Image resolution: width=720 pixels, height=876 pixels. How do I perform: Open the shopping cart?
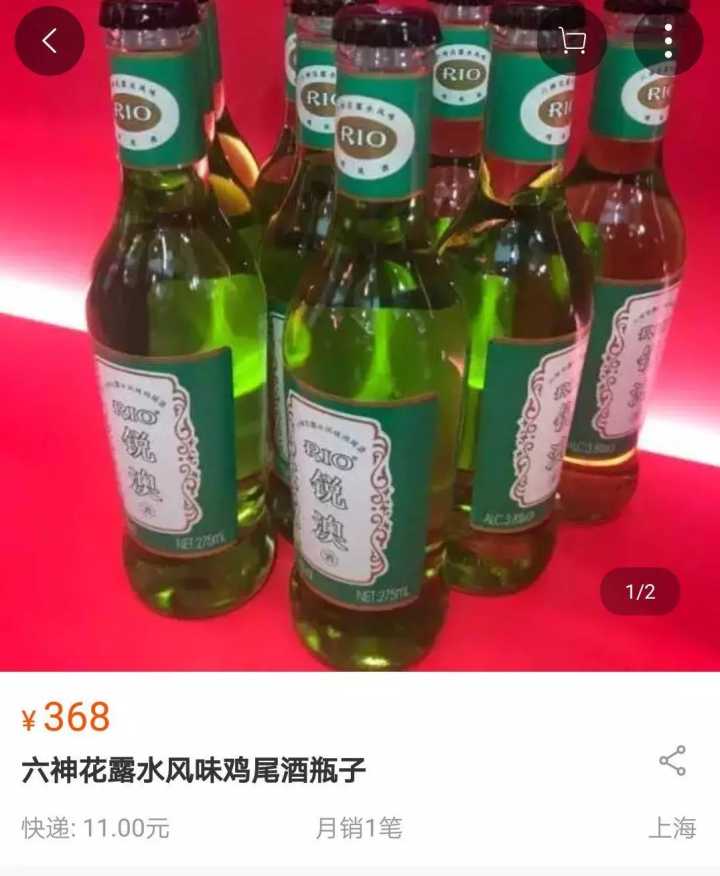click(572, 41)
